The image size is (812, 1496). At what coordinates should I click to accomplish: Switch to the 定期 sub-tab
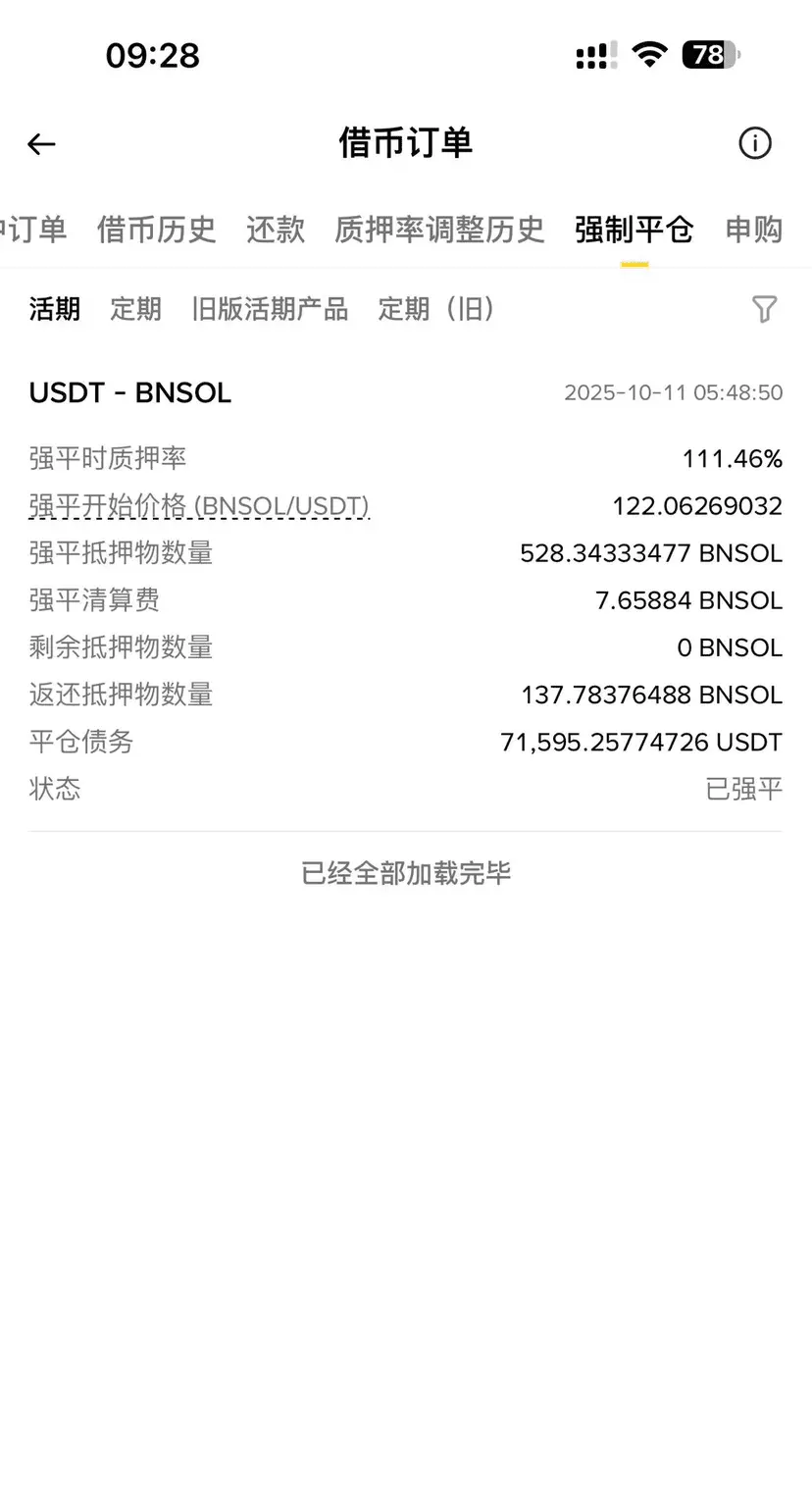[x=135, y=309]
